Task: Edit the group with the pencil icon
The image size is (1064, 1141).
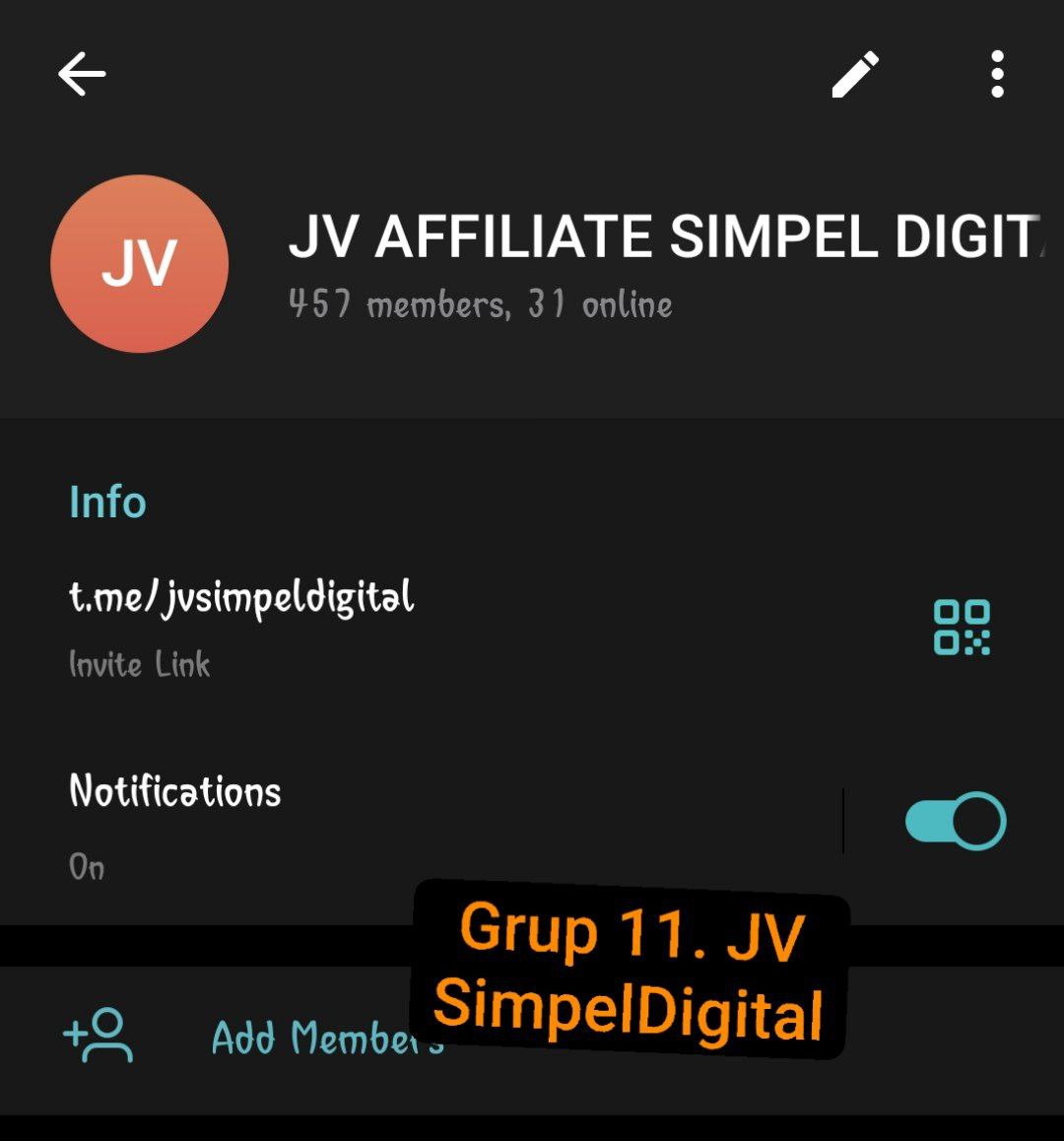Action: pos(855,75)
